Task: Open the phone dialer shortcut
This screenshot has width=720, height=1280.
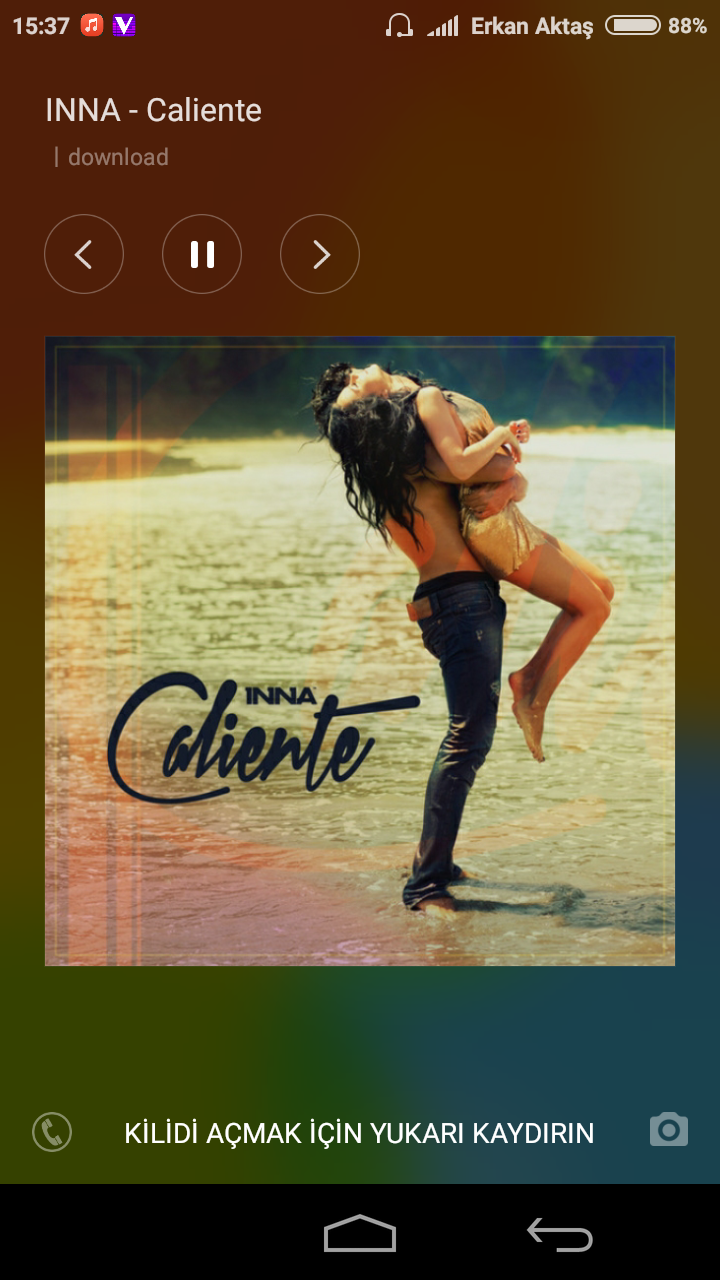Action: tap(52, 1132)
